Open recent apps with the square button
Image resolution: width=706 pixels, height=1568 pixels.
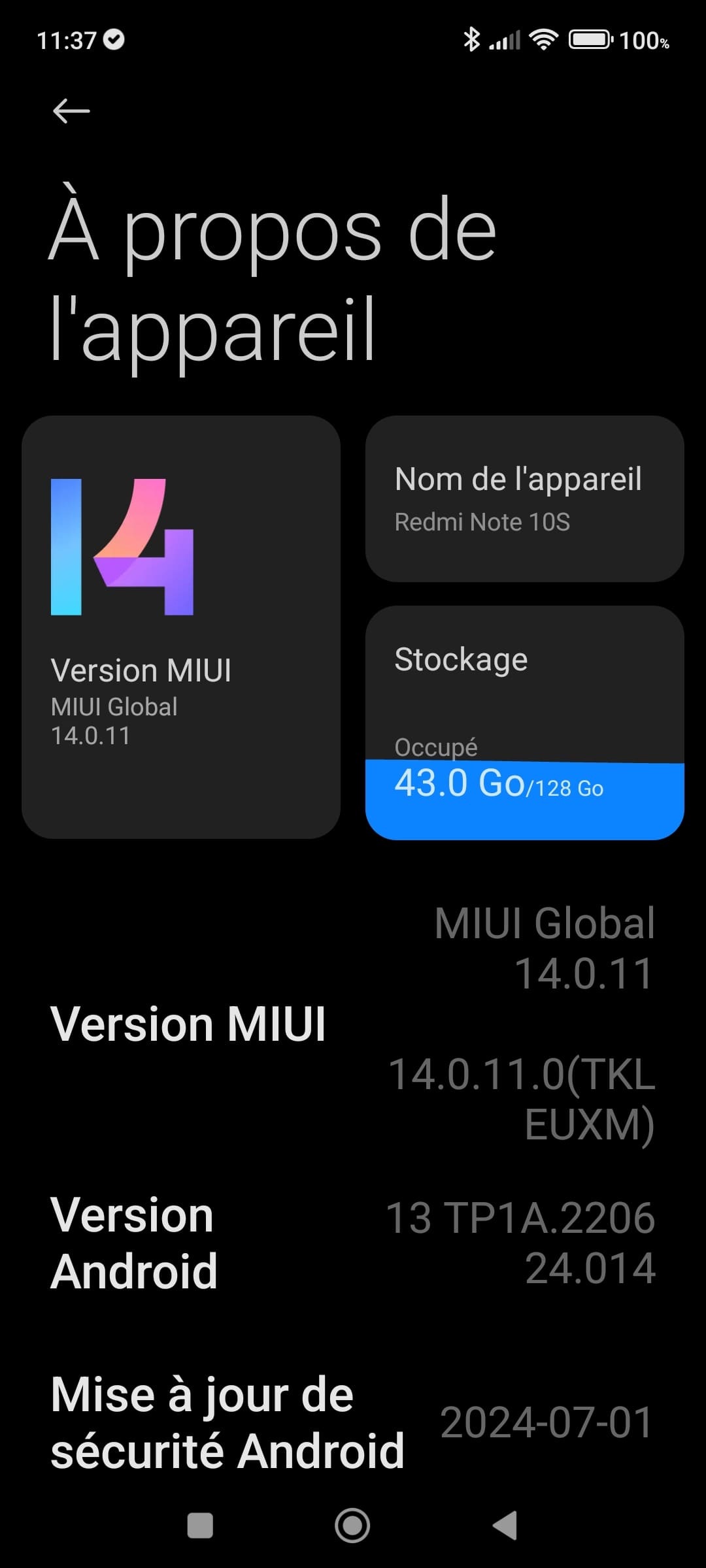coord(200,1526)
